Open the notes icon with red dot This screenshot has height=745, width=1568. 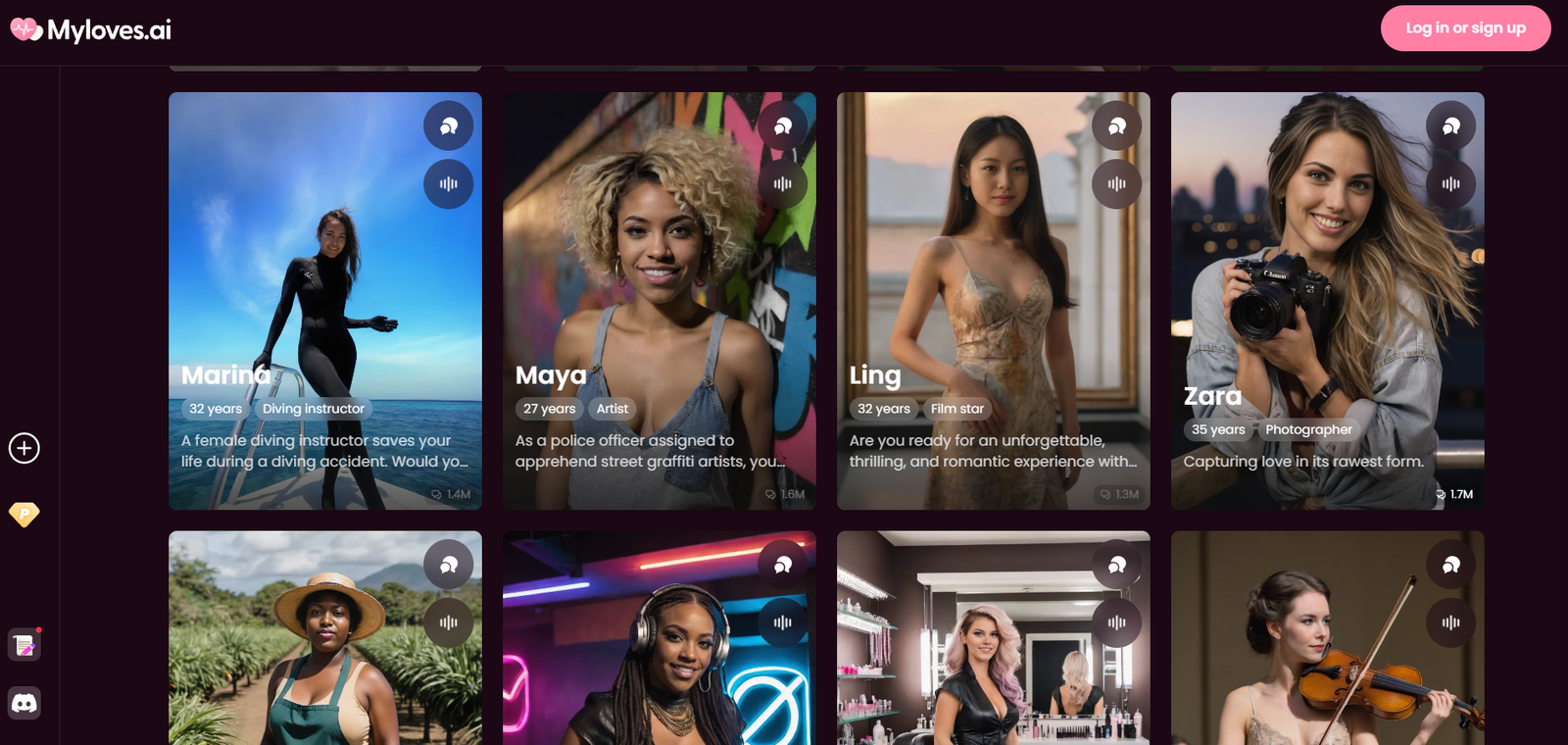pyautogui.click(x=24, y=645)
